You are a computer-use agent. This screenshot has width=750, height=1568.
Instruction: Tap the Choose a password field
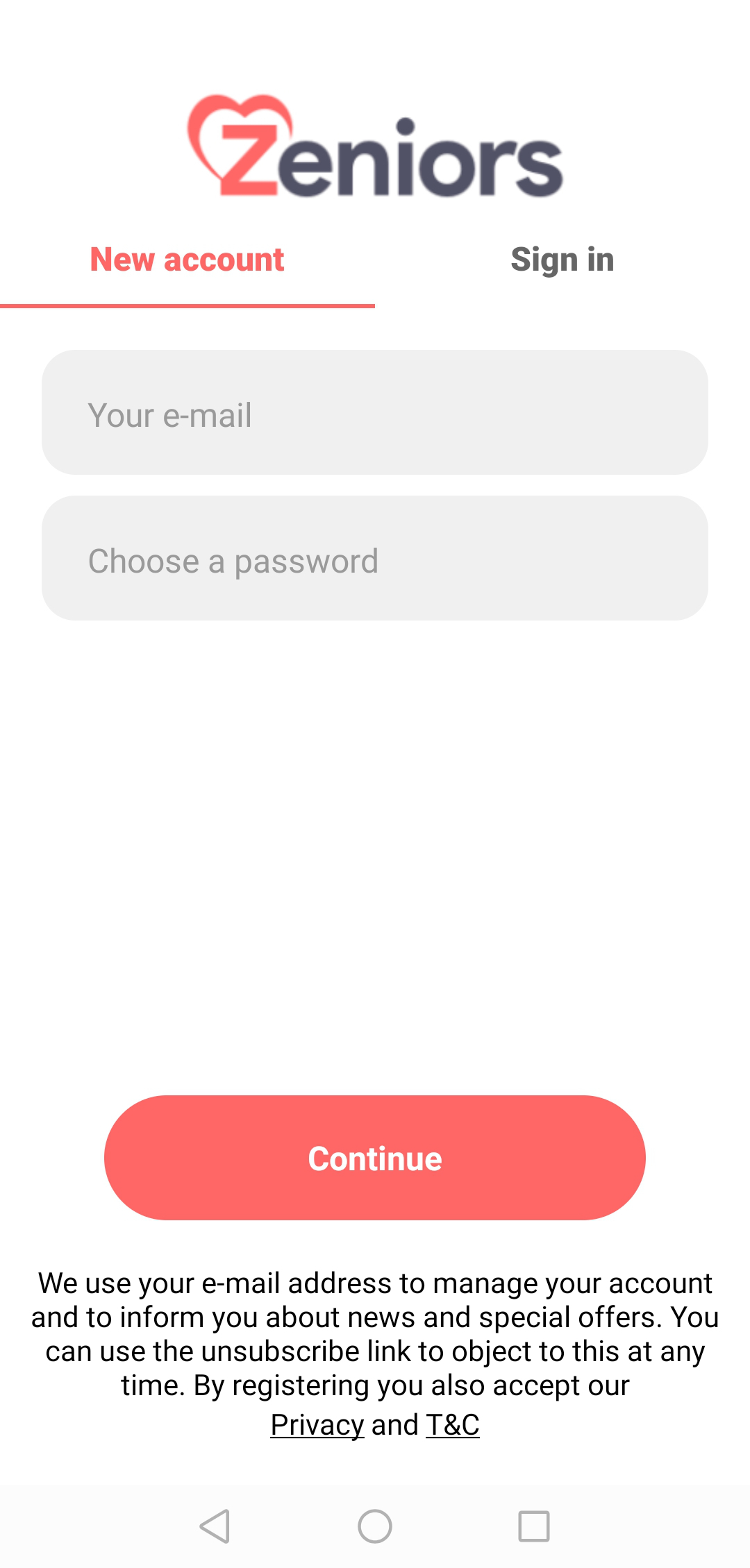coord(375,559)
